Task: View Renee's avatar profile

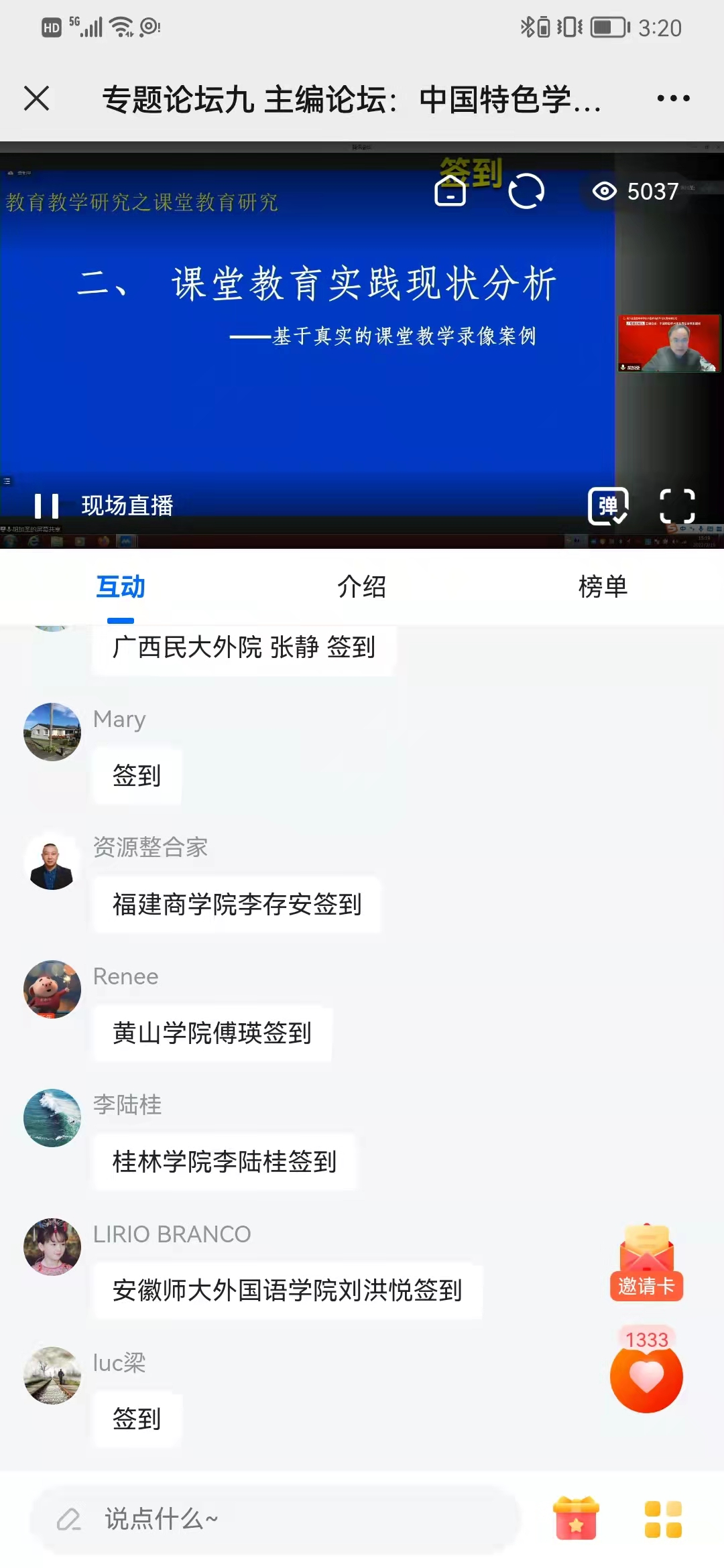Action: (x=52, y=989)
